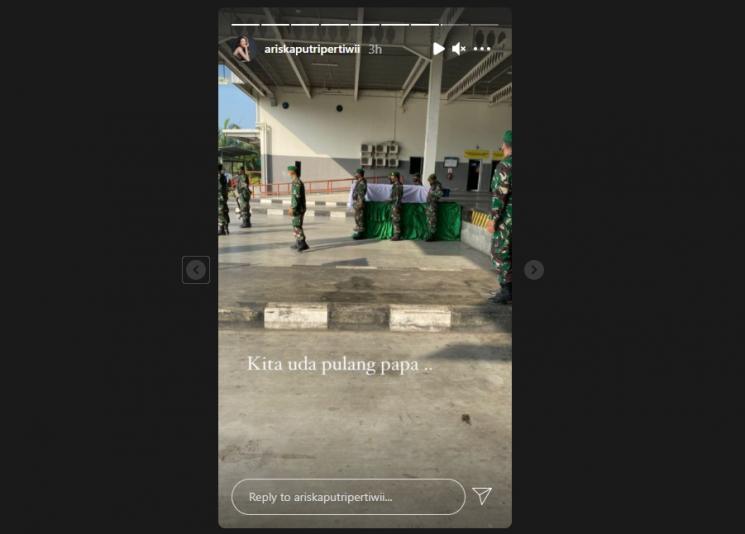This screenshot has width=745, height=534.
Task: Go to the previous story
Action: (x=196, y=270)
